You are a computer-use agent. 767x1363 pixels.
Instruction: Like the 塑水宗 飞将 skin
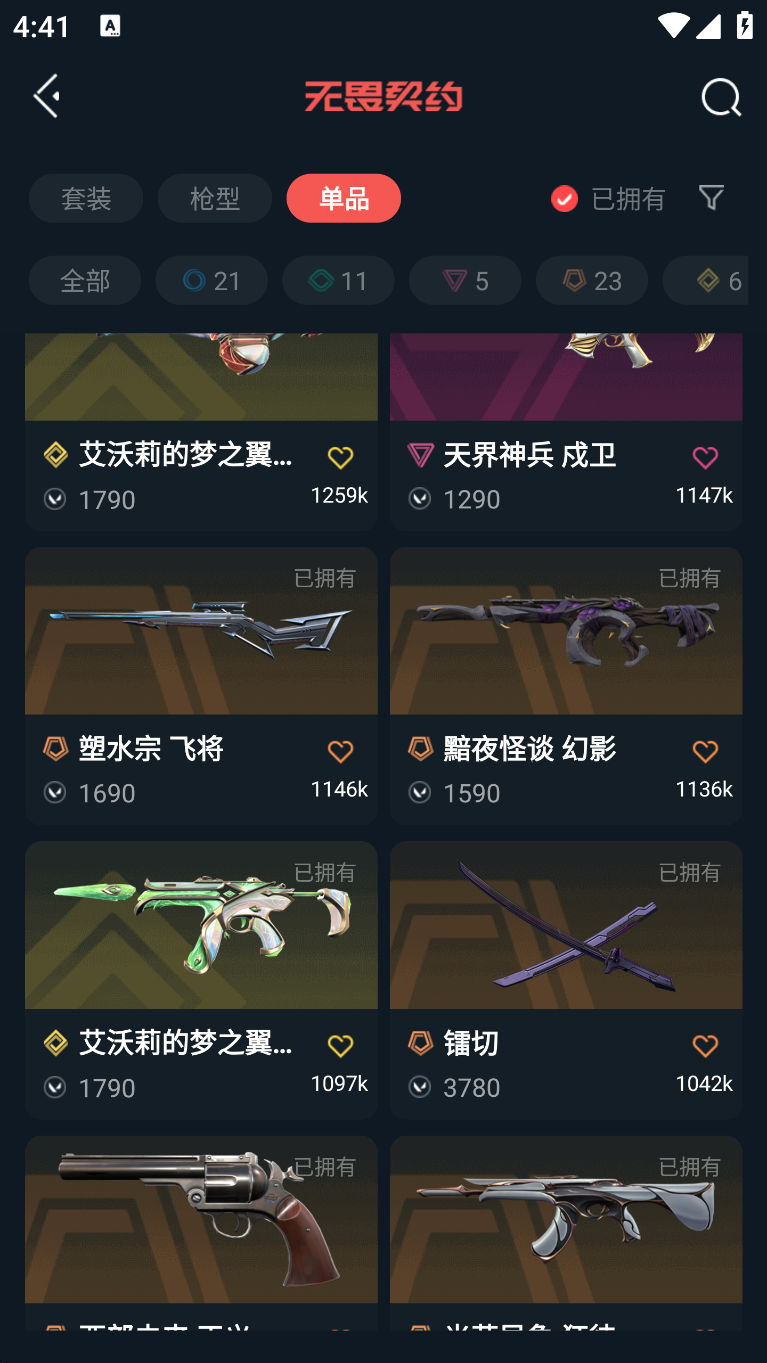(340, 752)
